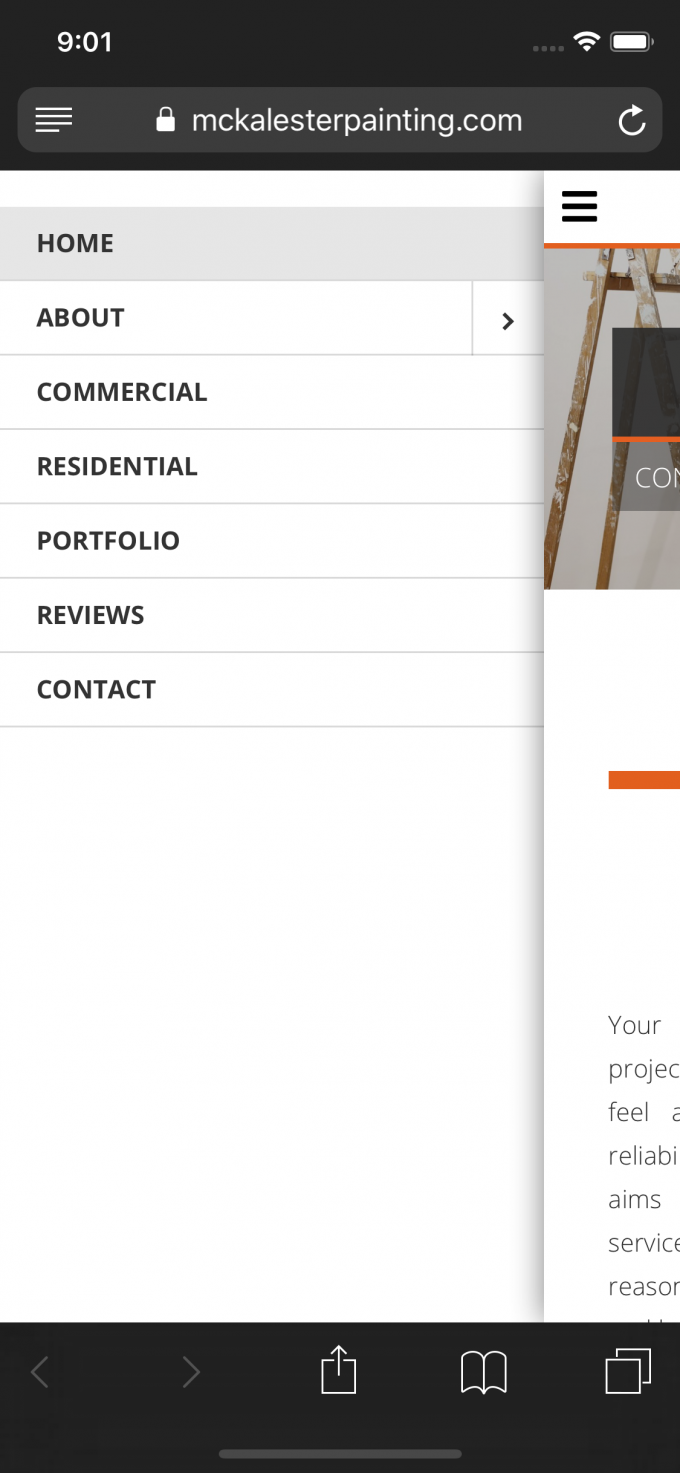The image size is (680, 1473).
Task: Open the Home page
Action: pyautogui.click(x=75, y=243)
